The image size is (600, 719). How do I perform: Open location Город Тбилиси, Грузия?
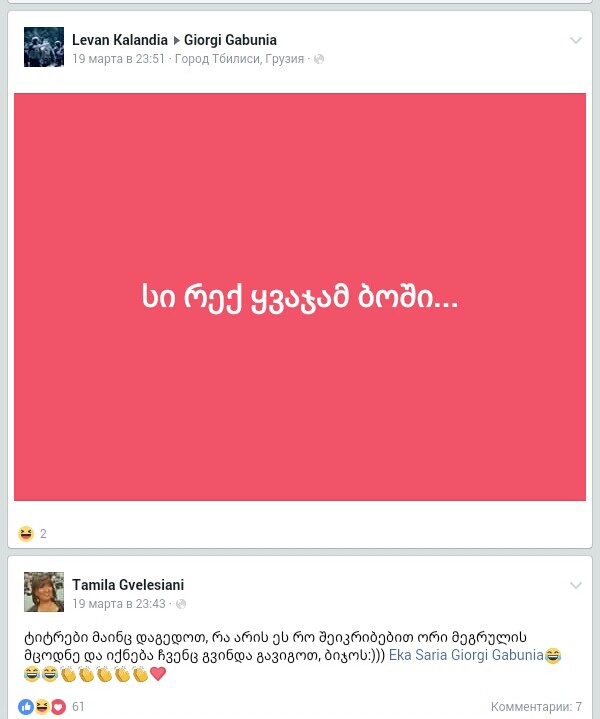pyautogui.click(x=238, y=59)
